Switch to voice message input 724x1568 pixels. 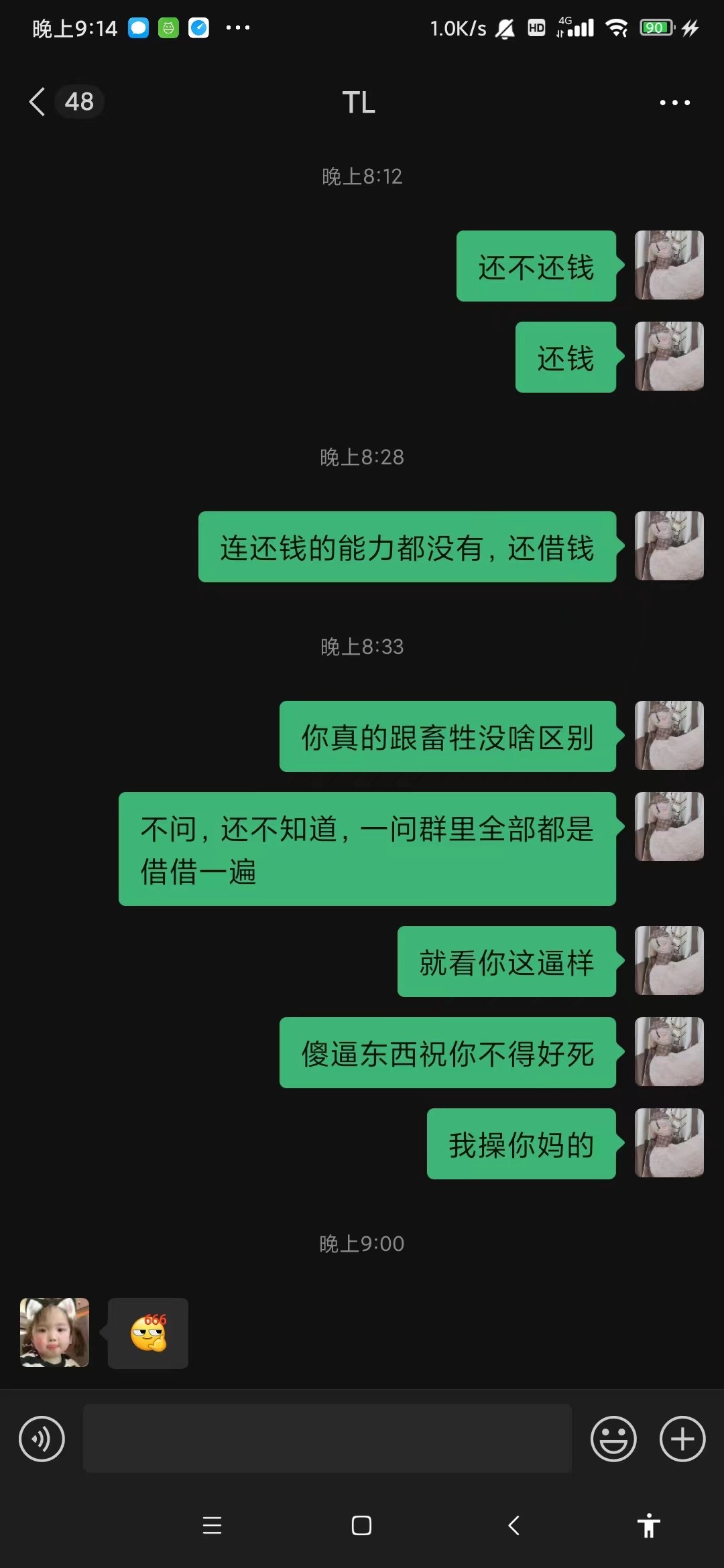click(x=42, y=1439)
